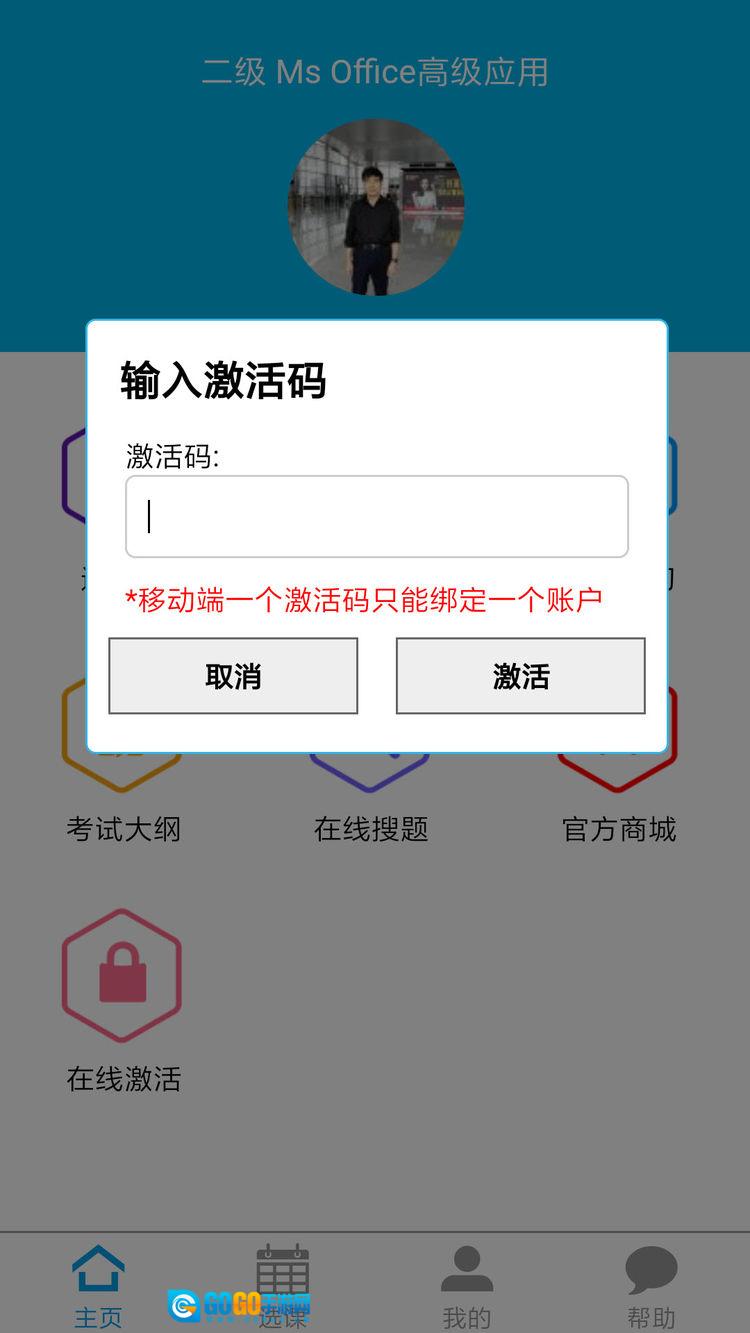This screenshot has height=1333, width=750.
Task: Open the 我的 tab
Action: (x=467, y=1285)
